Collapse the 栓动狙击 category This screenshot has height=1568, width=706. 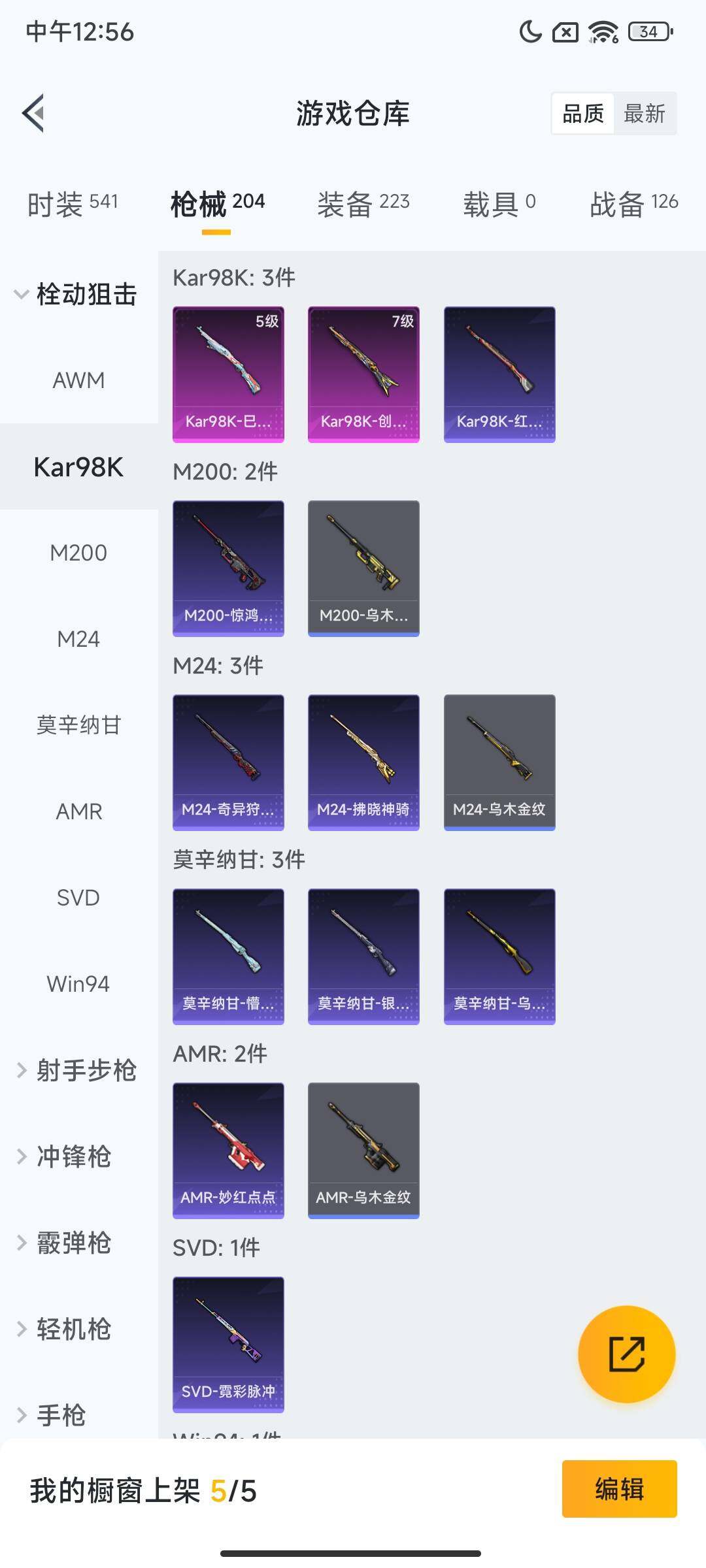coord(77,295)
